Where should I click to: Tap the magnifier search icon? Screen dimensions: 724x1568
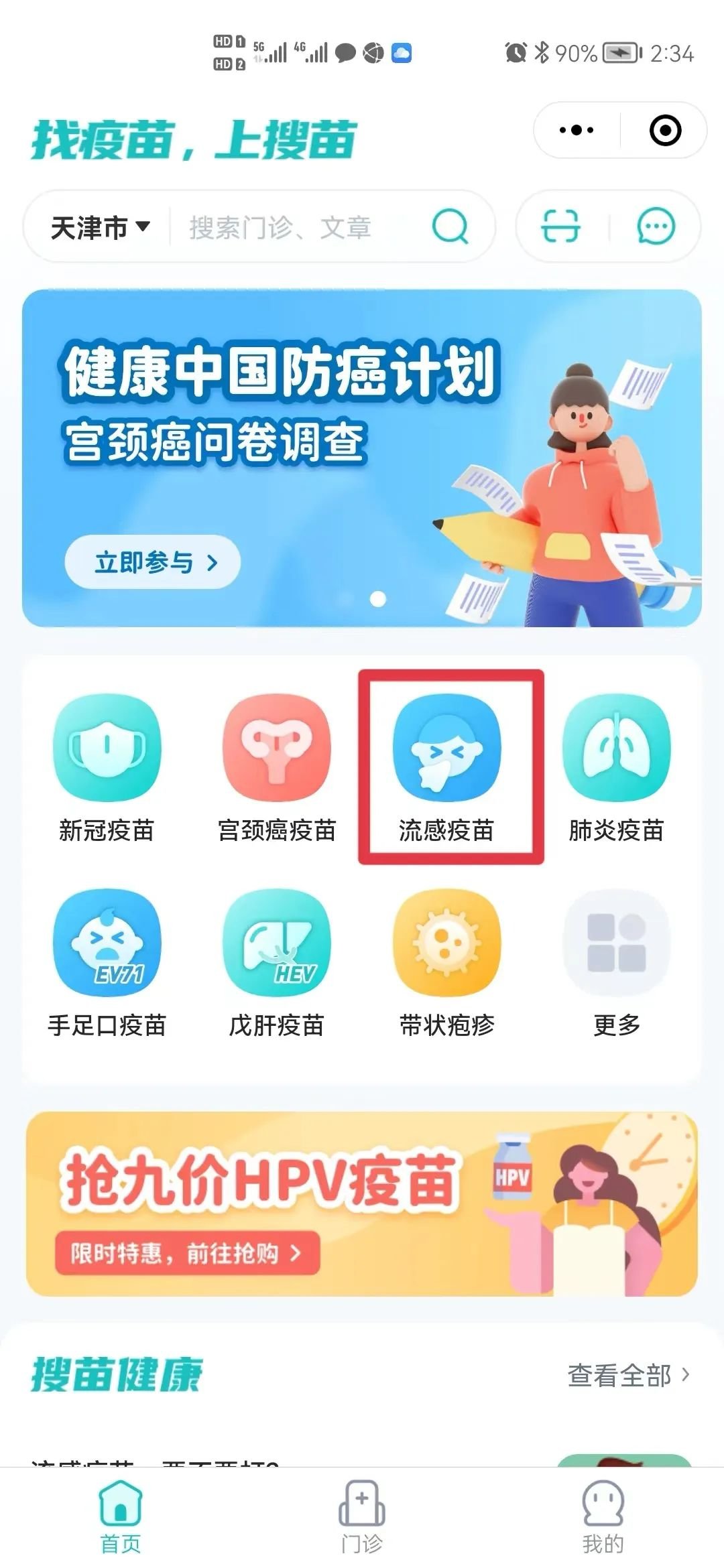click(450, 226)
